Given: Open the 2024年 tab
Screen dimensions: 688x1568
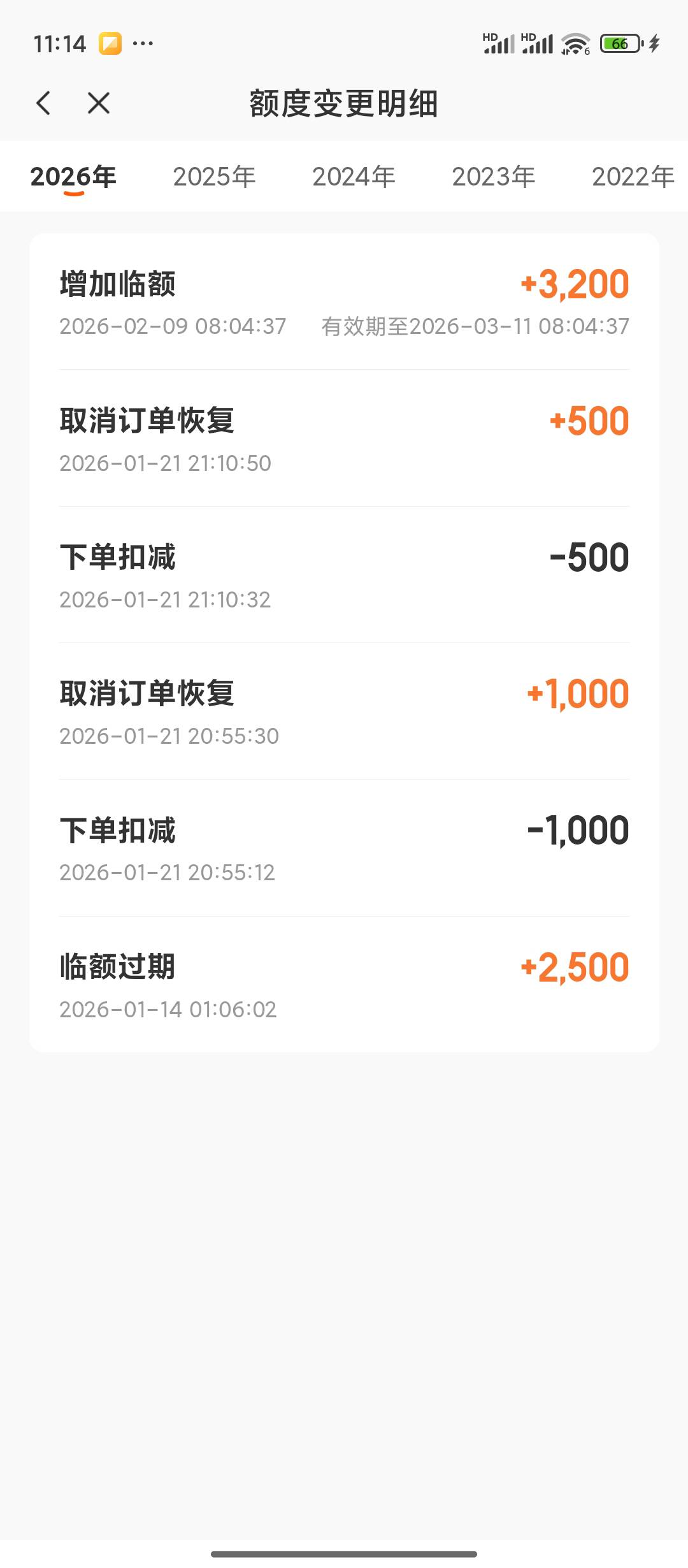Looking at the screenshot, I should pos(354,177).
